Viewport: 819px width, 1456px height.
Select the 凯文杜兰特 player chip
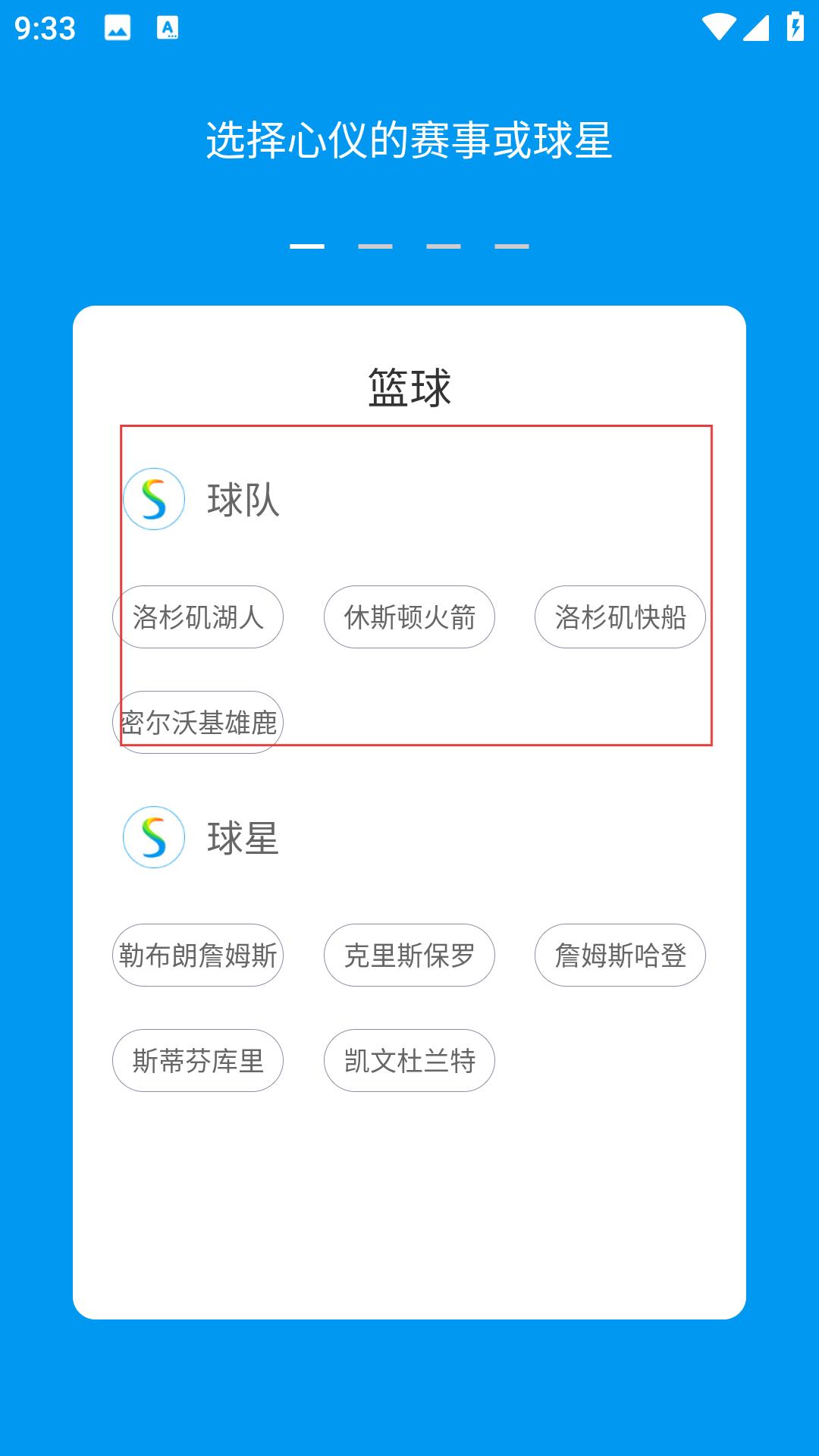pos(409,1060)
